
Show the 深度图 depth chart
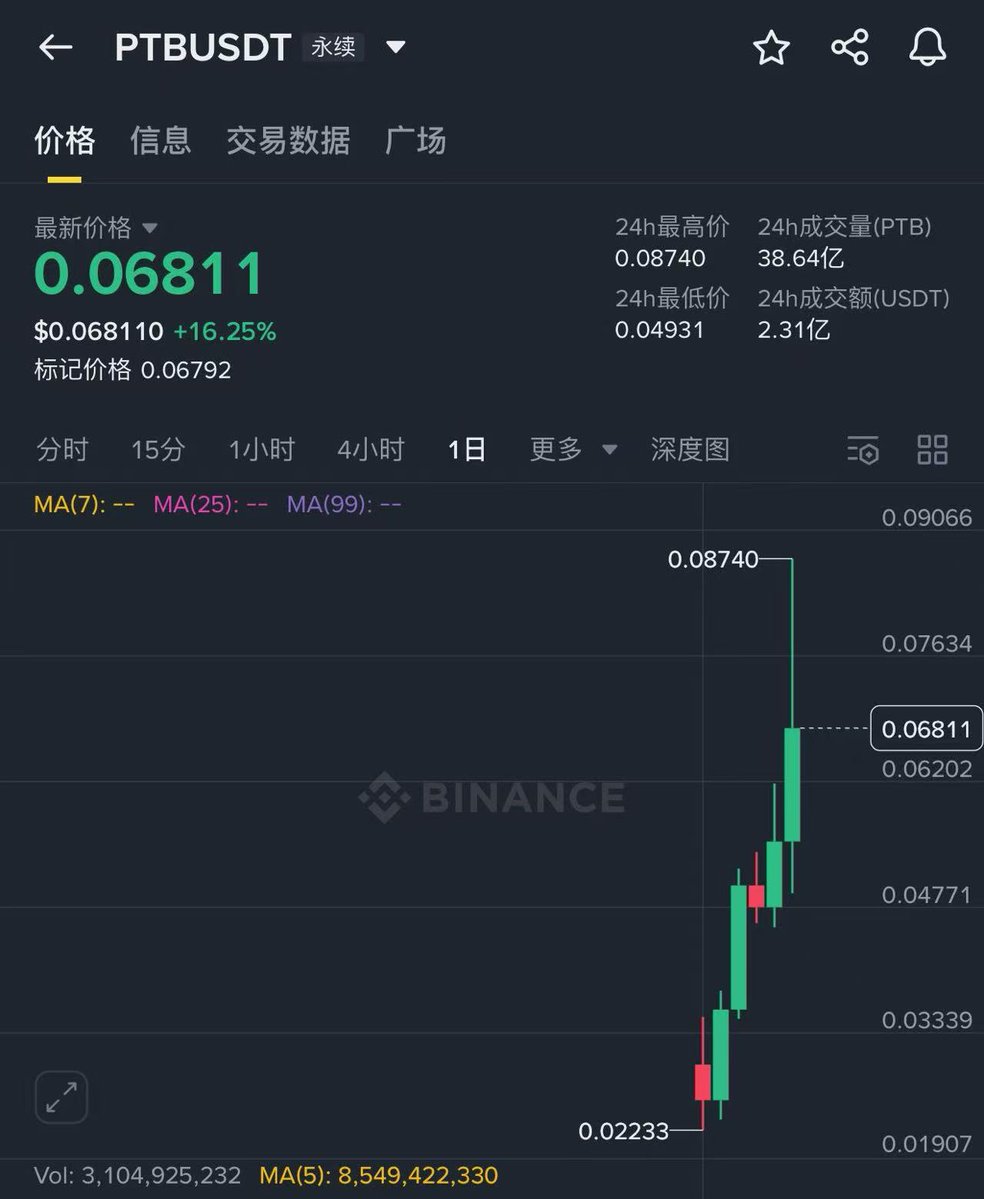690,450
